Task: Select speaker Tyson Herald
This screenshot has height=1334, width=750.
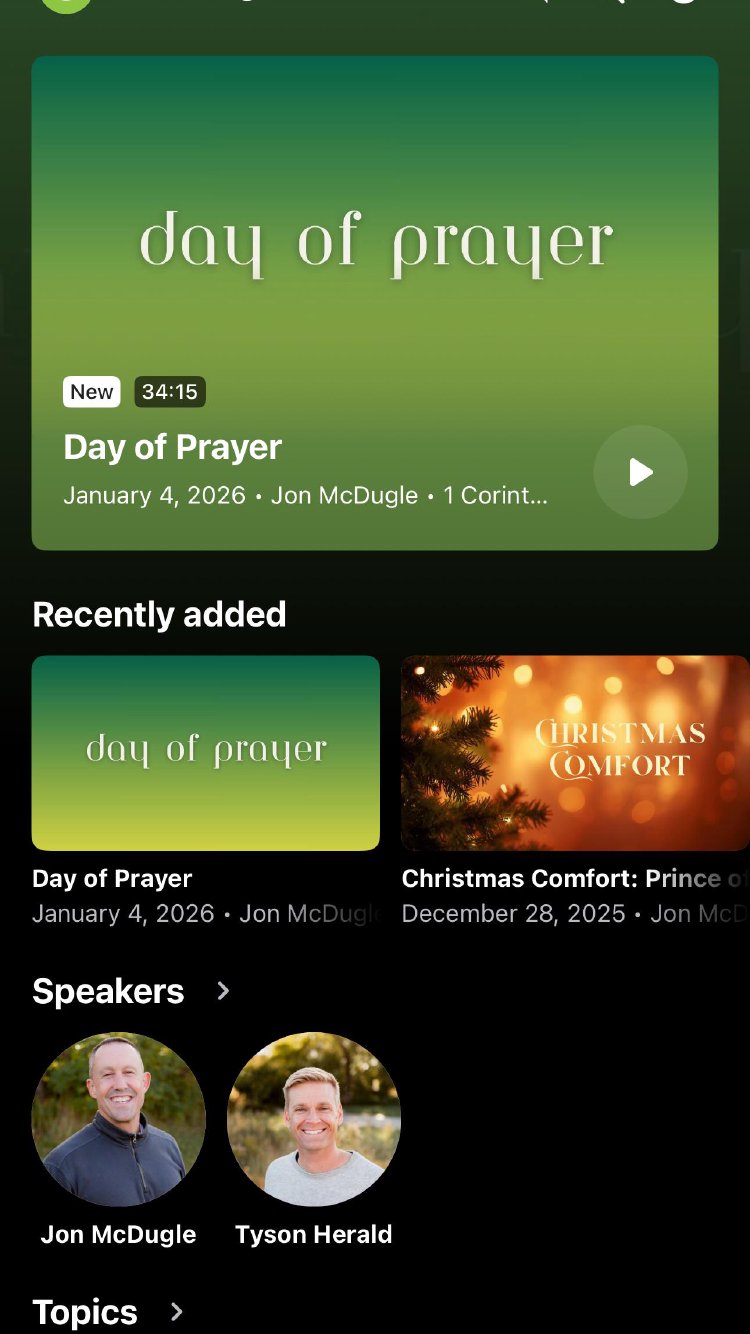Action: pyautogui.click(x=313, y=1119)
